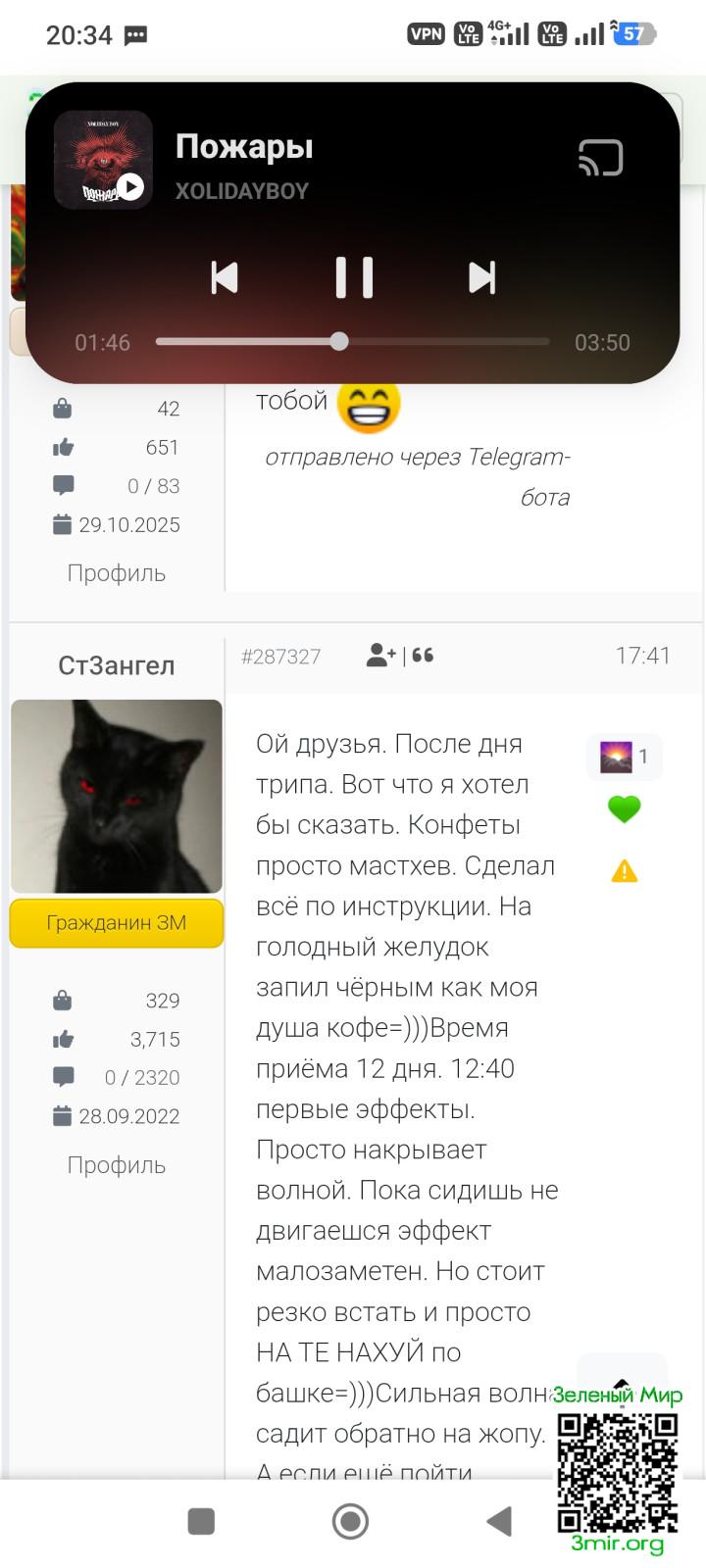Image resolution: width=706 pixels, height=1568 pixels.
Task: Open Профиль link under Ст3ангел's stats
Action: (116, 1165)
